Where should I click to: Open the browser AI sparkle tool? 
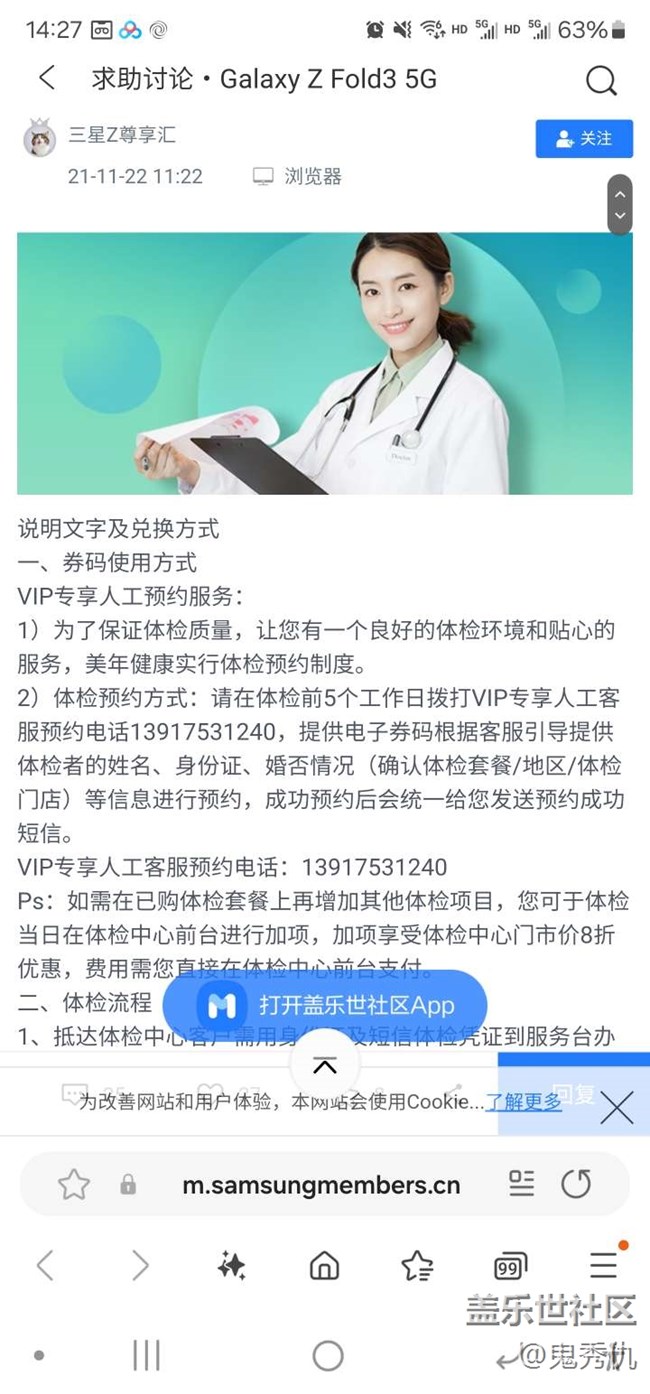232,1266
